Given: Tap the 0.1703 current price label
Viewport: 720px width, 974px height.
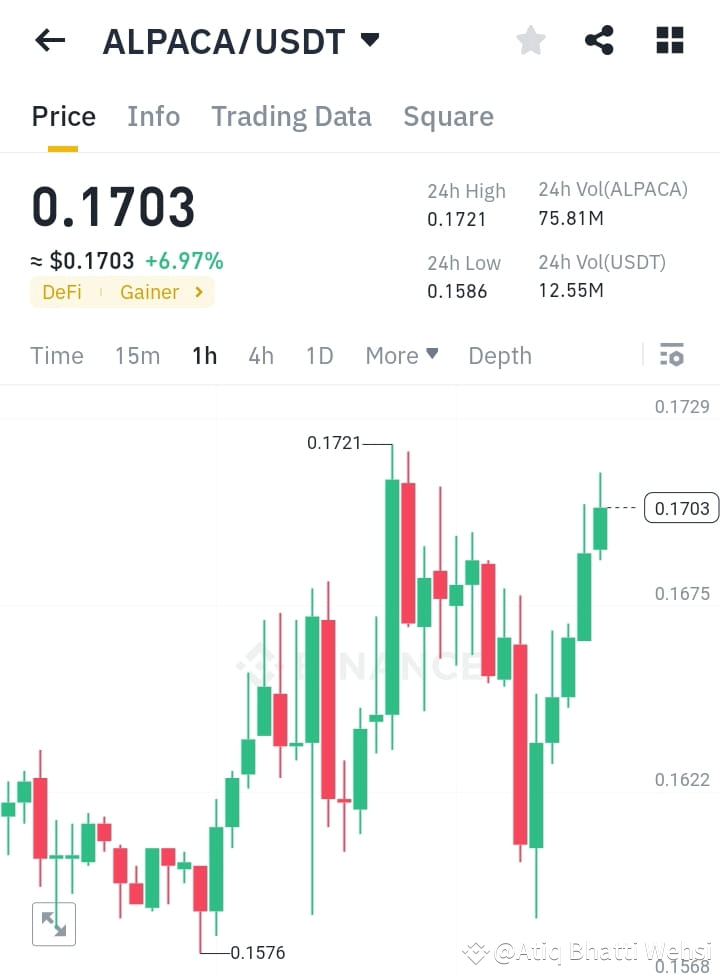Looking at the screenshot, I should (681, 508).
